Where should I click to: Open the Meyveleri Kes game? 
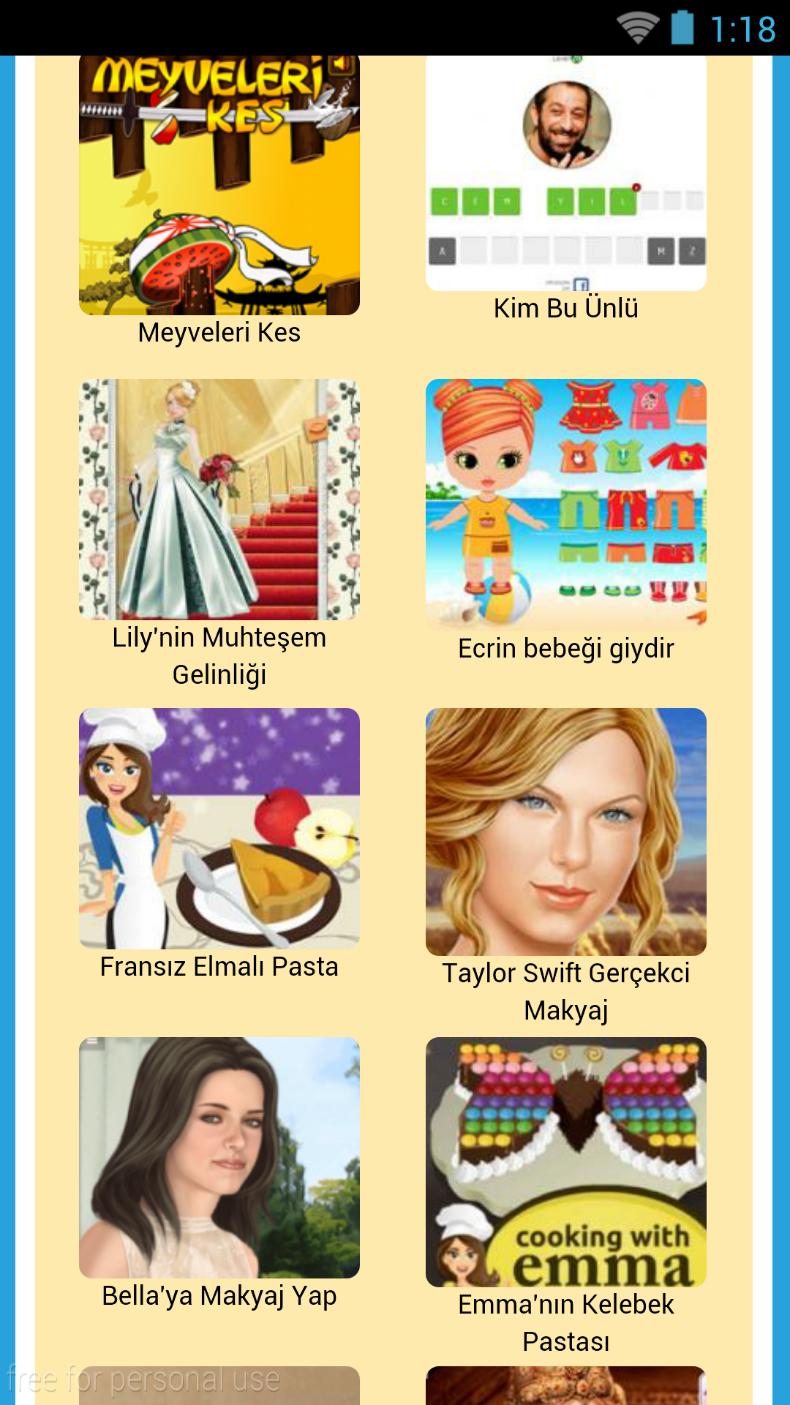[x=219, y=190]
